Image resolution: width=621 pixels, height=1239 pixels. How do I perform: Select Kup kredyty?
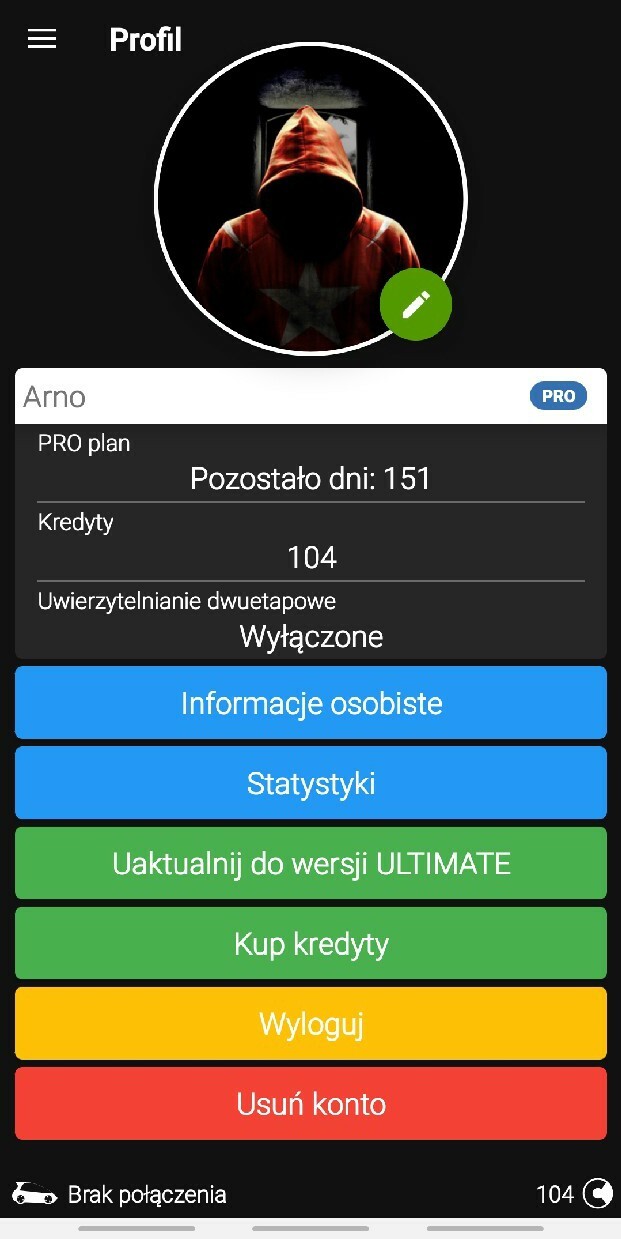[x=311, y=943]
